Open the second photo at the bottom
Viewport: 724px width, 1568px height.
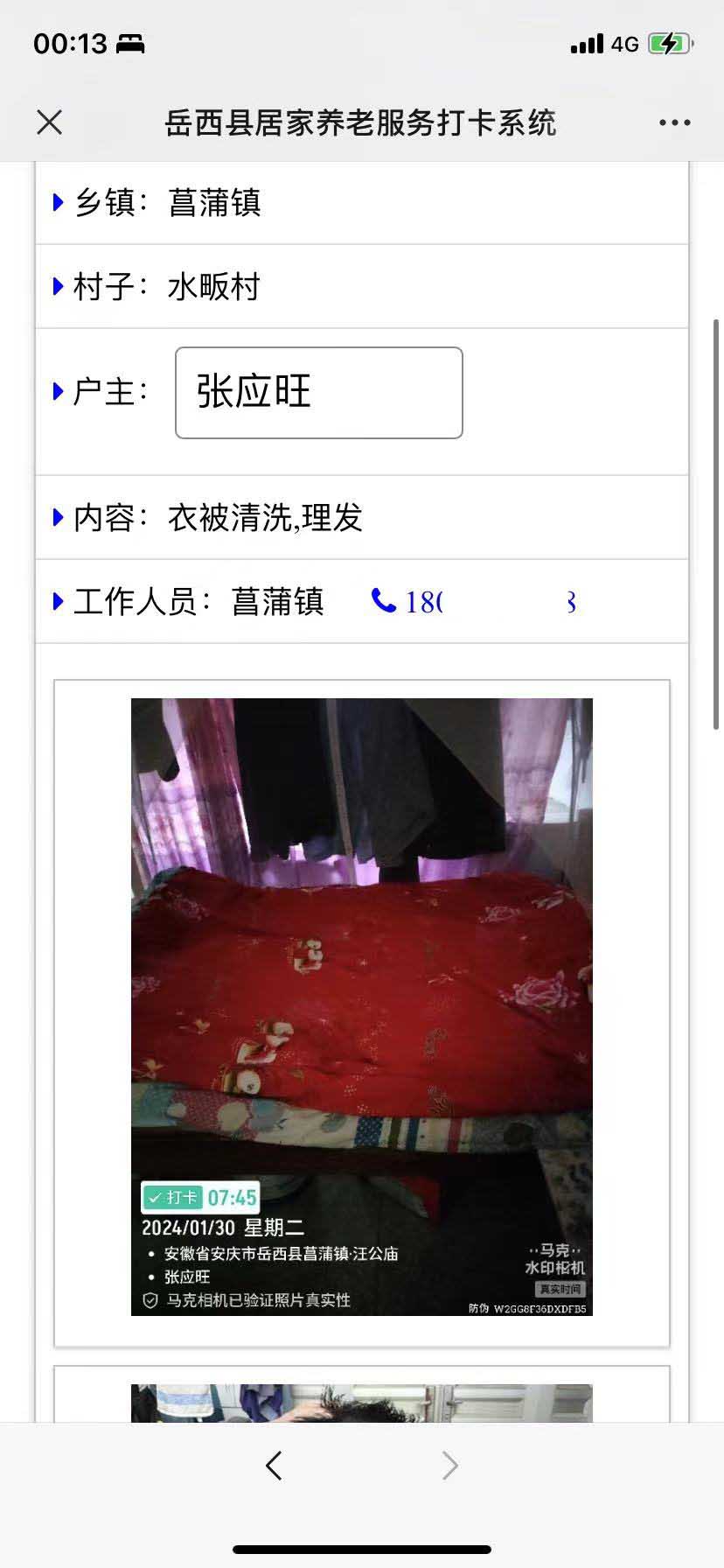coord(361,1402)
